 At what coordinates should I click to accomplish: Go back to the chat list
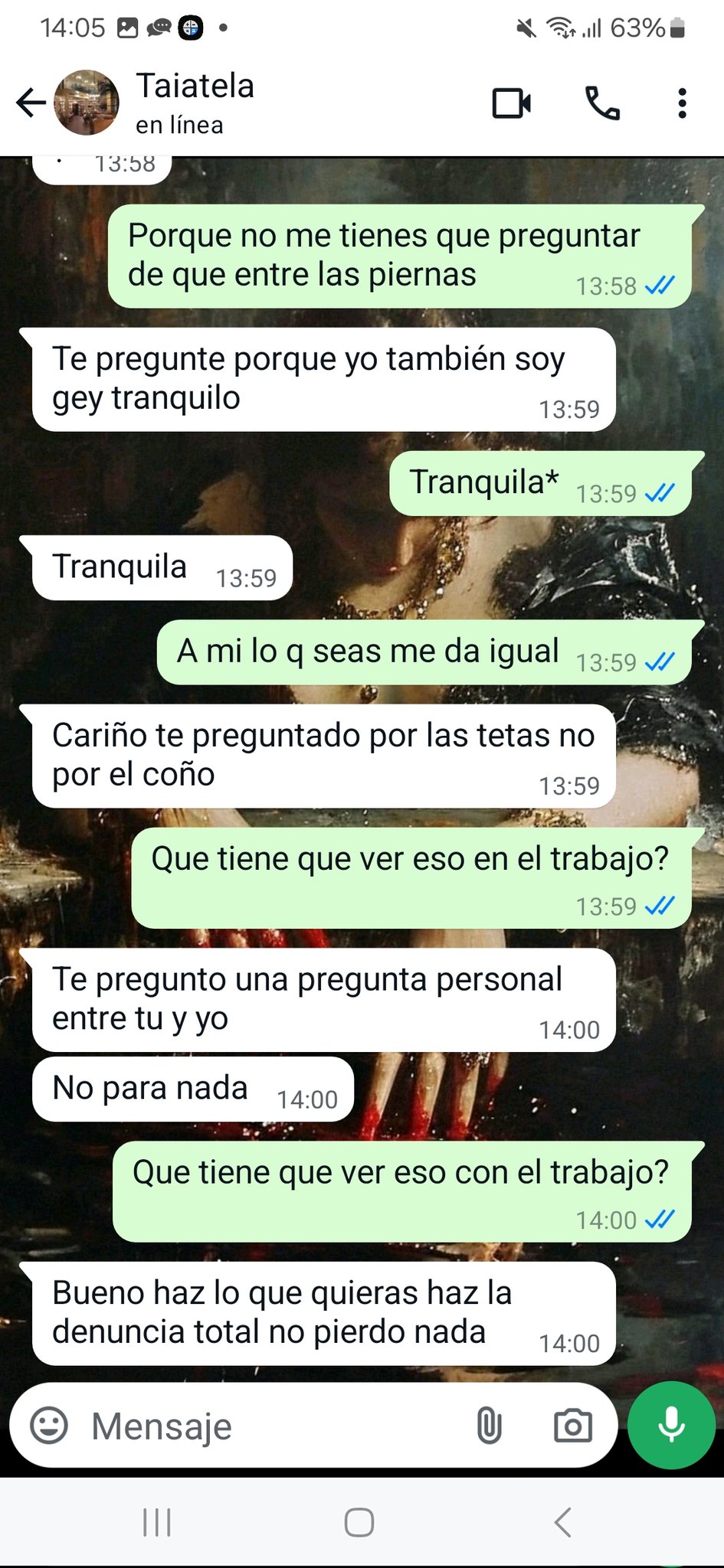click(31, 103)
